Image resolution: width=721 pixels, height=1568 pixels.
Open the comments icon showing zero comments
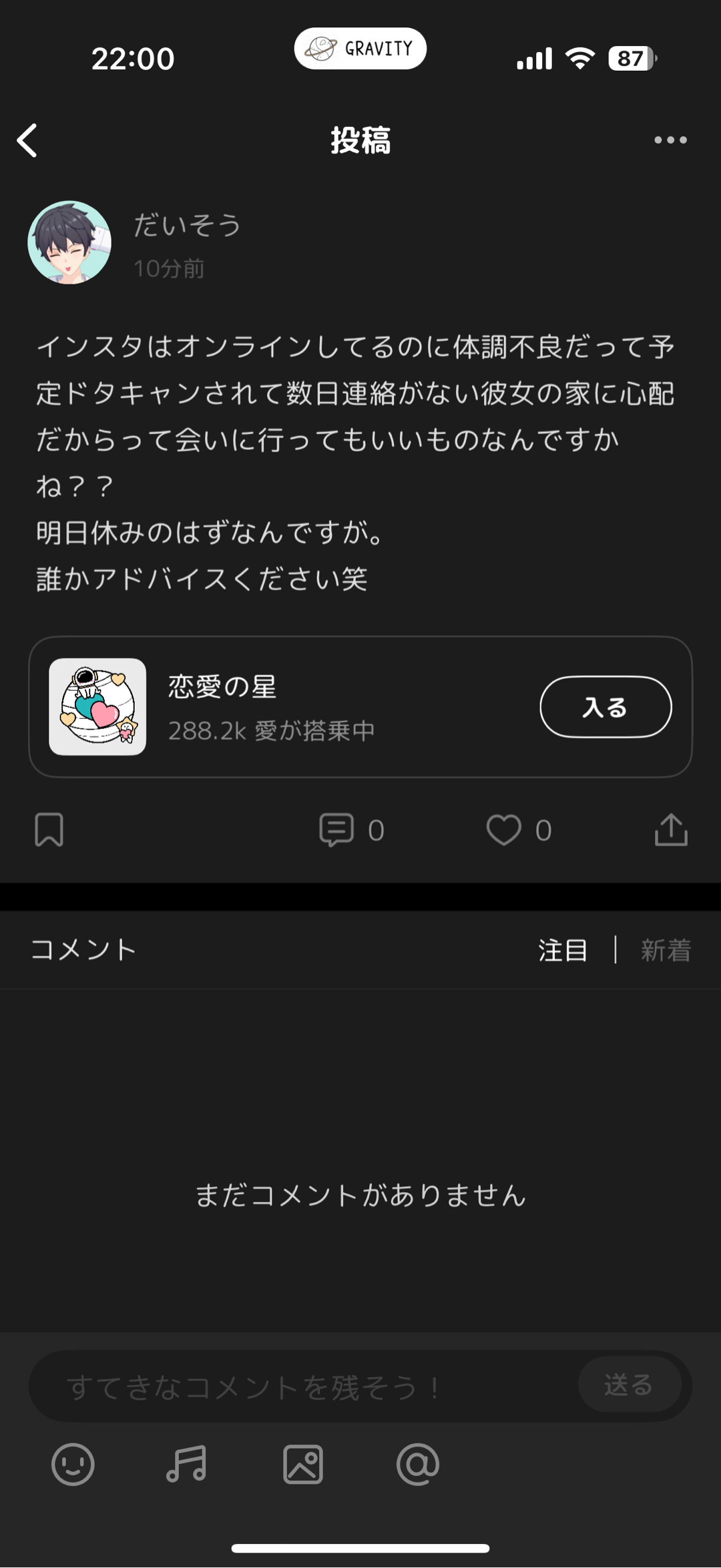pos(338,830)
